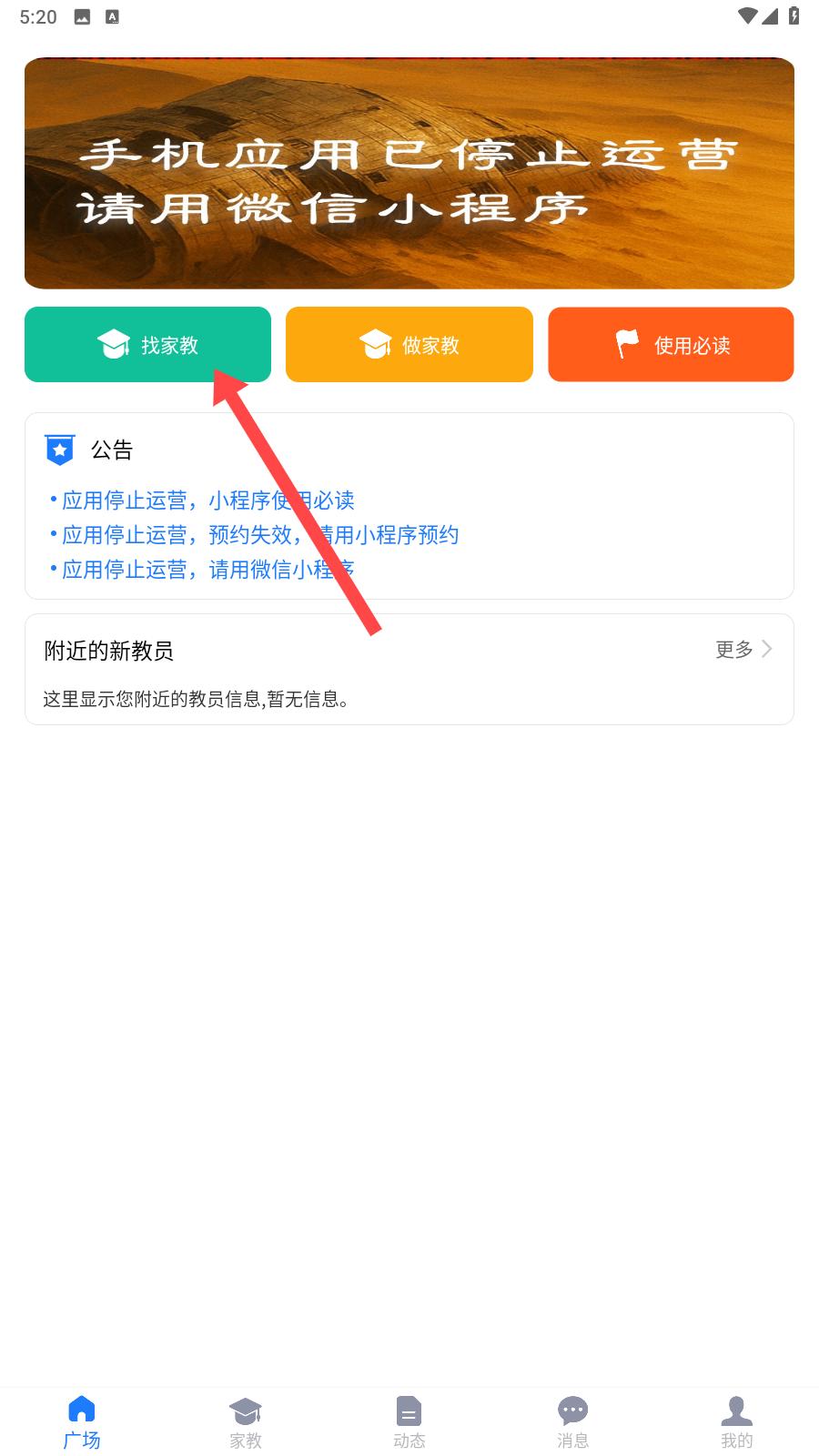The image size is (819, 1456).
Task: Switch to the 广场 tab
Action: coord(82,1422)
